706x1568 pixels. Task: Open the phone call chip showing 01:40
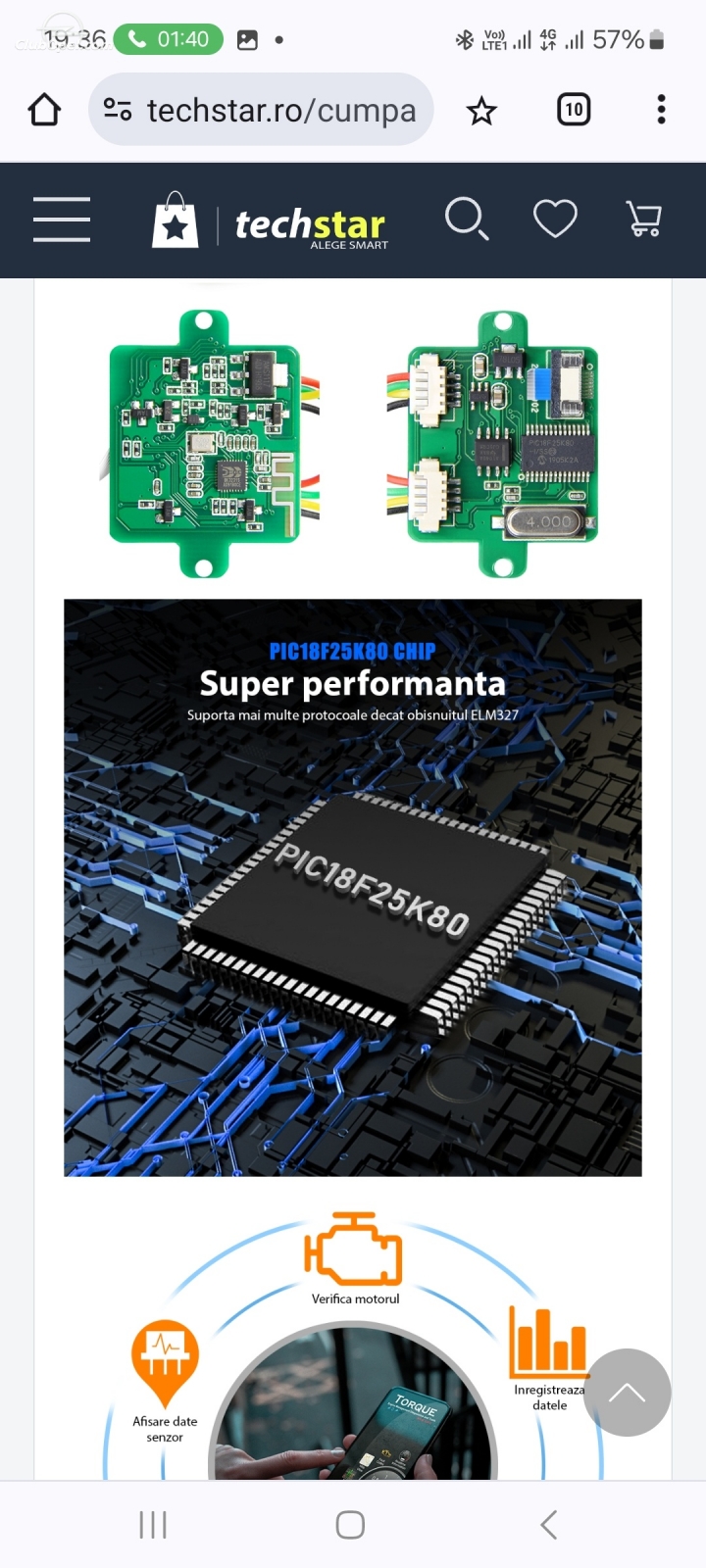tap(169, 39)
